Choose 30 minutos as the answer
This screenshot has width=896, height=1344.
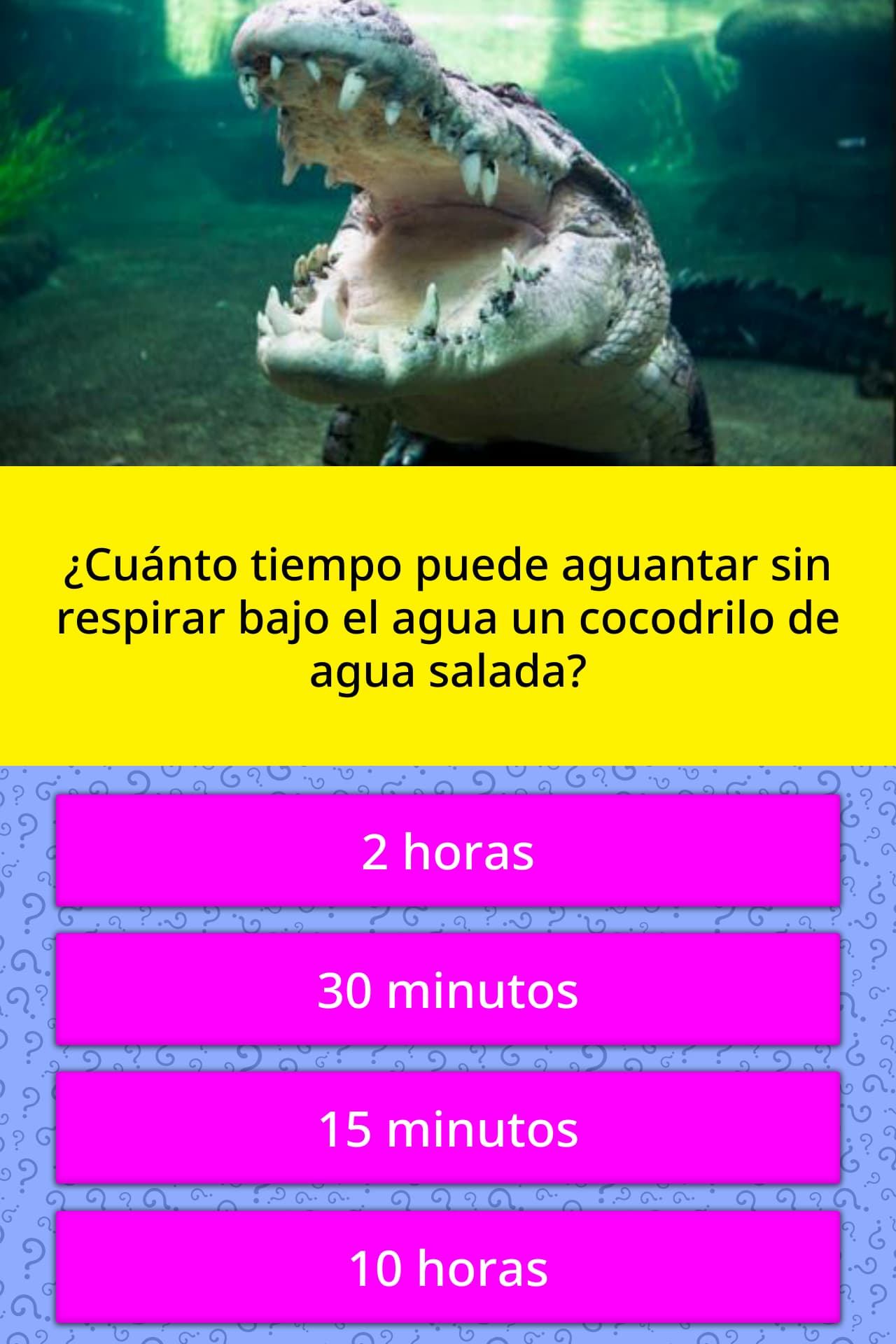tap(448, 989)
